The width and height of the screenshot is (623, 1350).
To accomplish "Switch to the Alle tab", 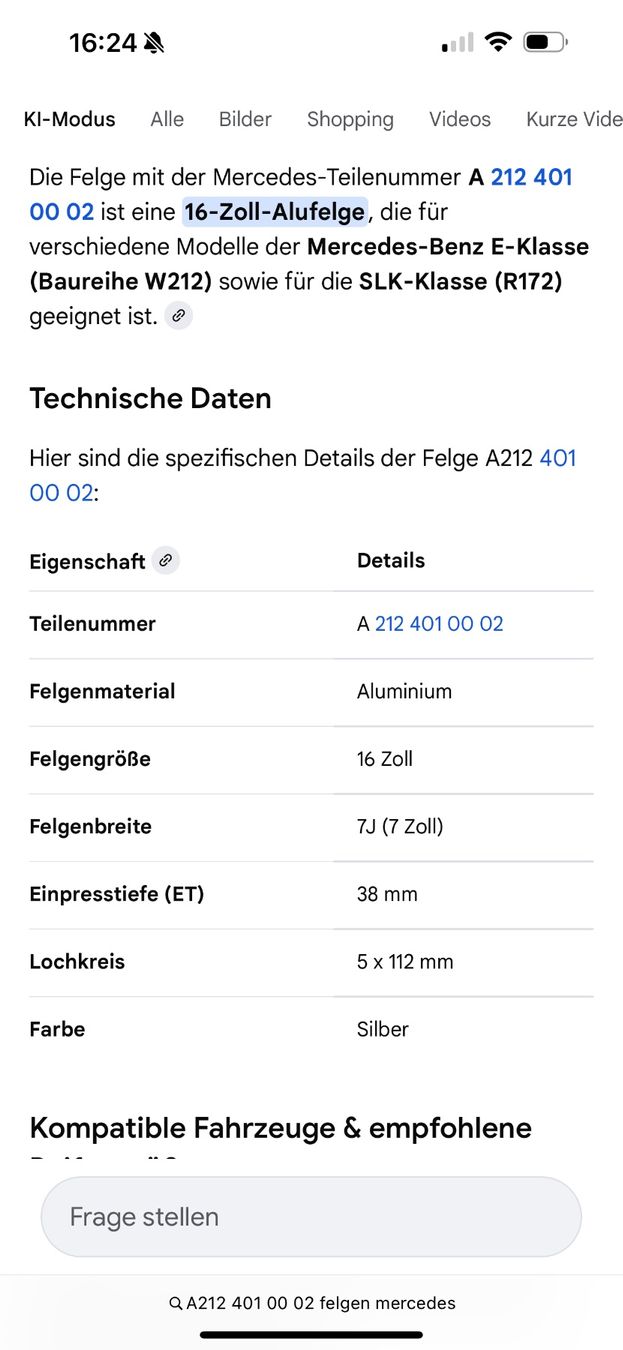I will point(167,119).
